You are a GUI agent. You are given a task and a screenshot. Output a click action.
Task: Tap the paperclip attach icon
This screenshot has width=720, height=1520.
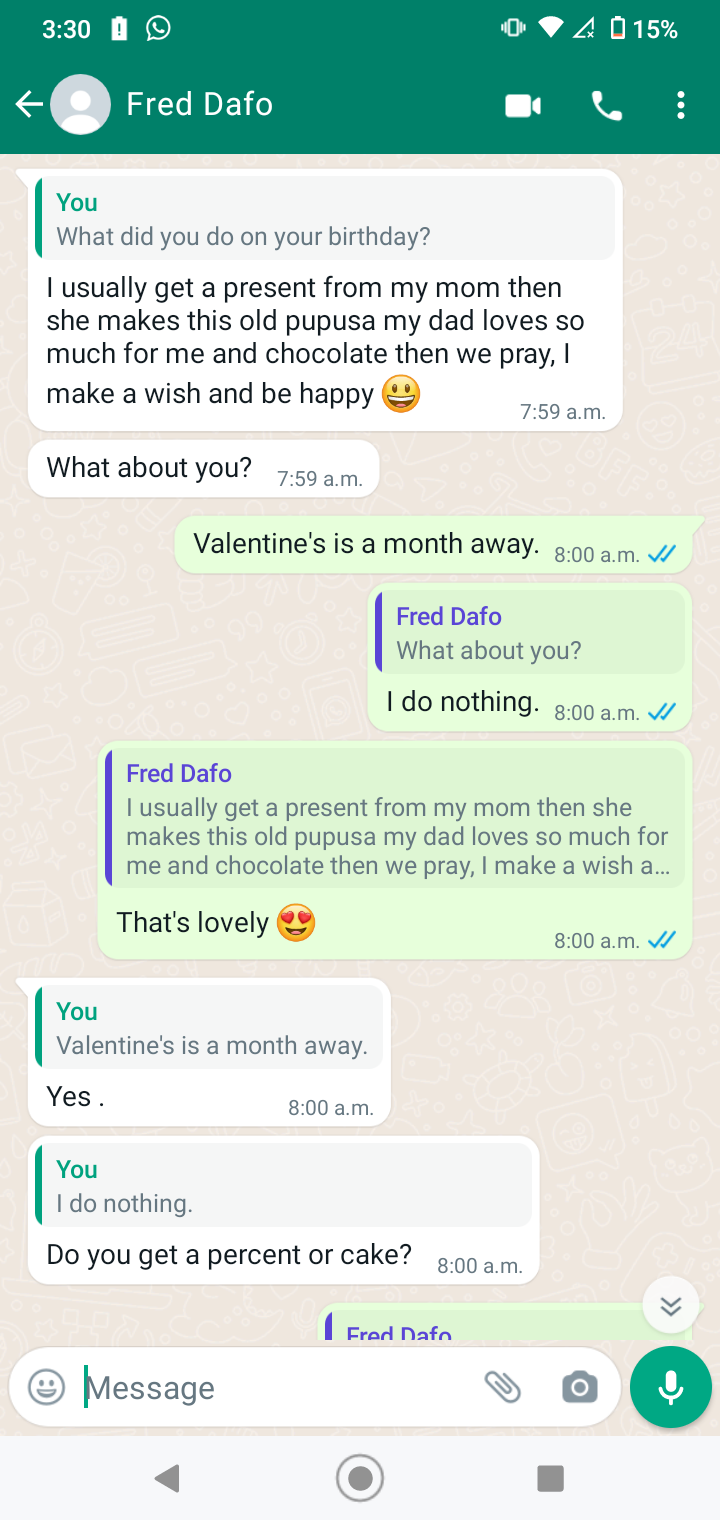(503, 1387)
